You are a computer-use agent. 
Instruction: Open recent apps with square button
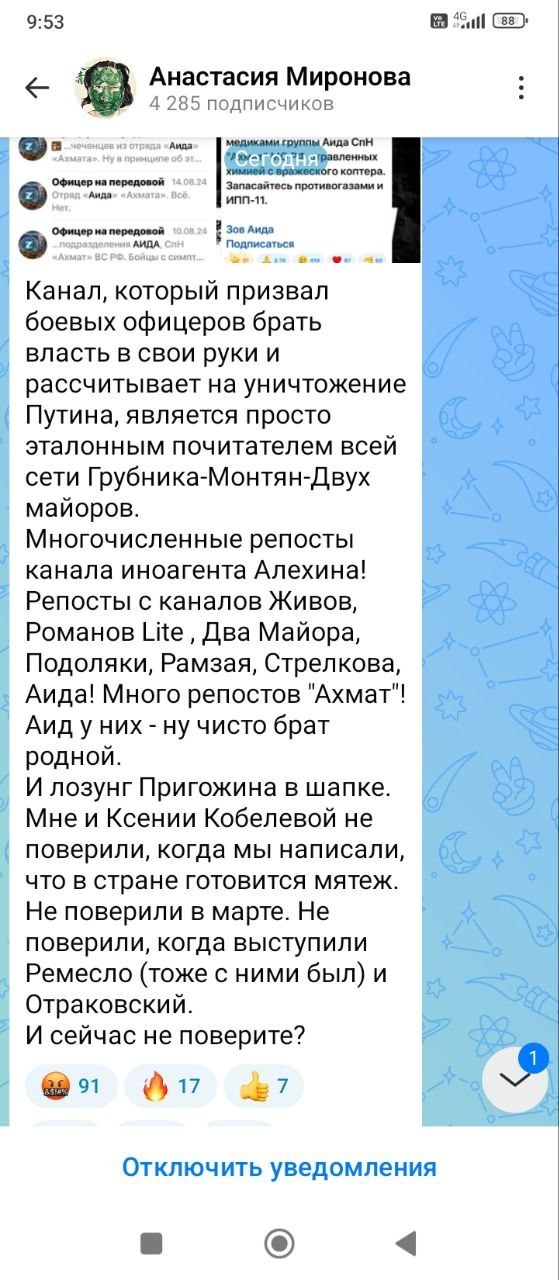pyautogui.click(x=151, y=1243)
